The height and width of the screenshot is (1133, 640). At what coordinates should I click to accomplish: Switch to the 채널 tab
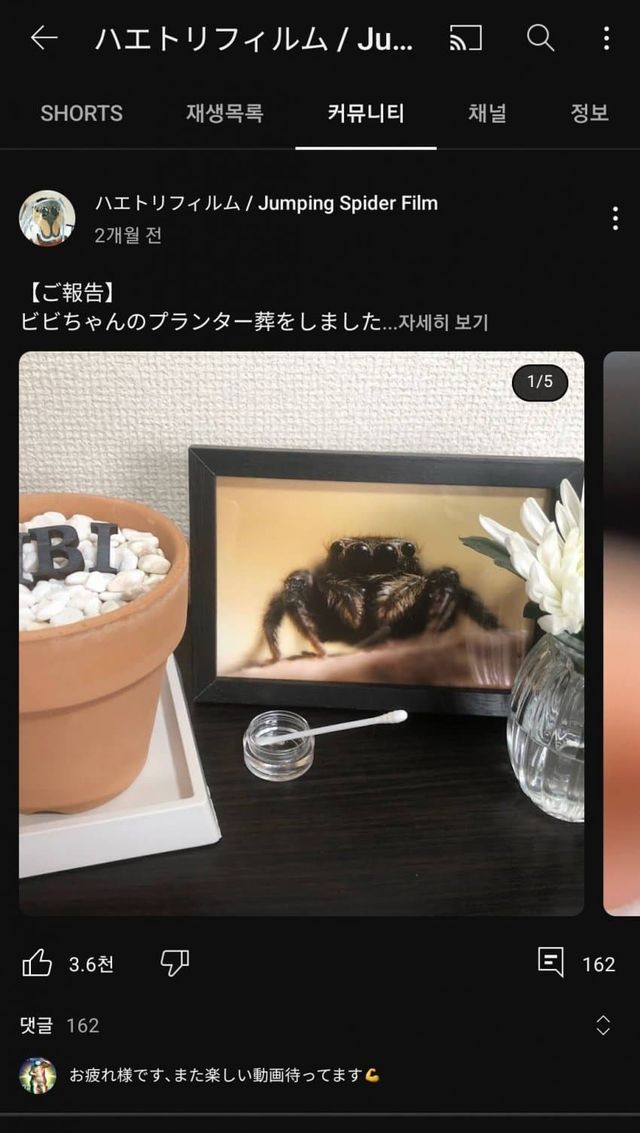coord(487,113)
